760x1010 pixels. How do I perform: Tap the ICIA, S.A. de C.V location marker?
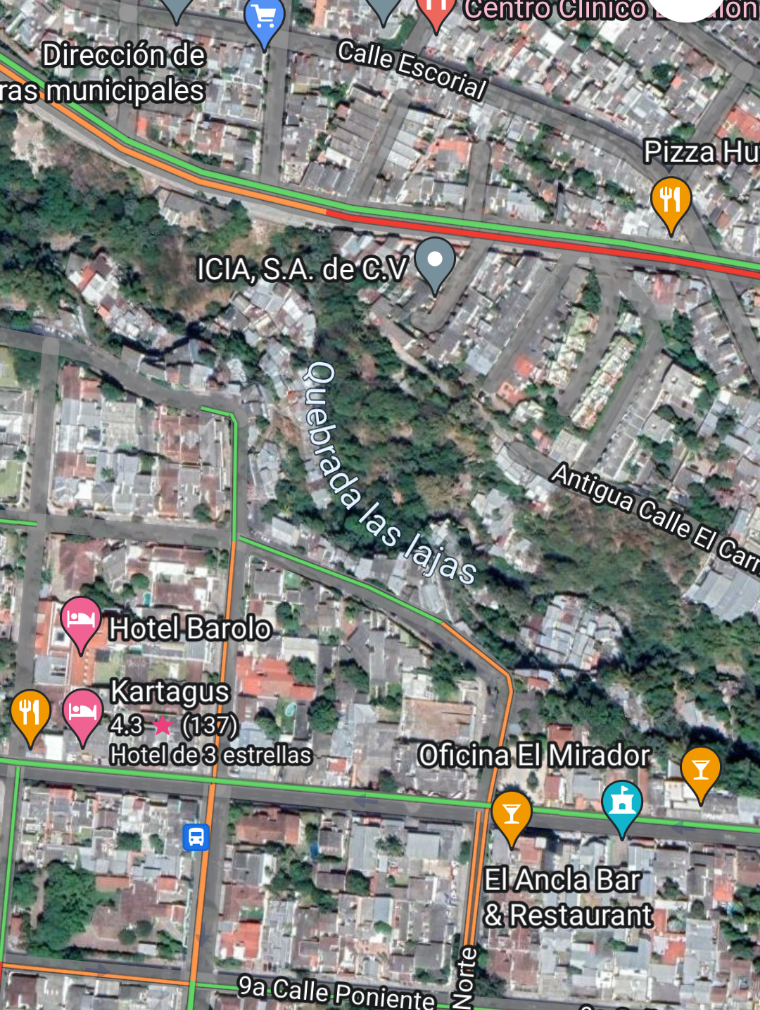[x=435, y=262]
